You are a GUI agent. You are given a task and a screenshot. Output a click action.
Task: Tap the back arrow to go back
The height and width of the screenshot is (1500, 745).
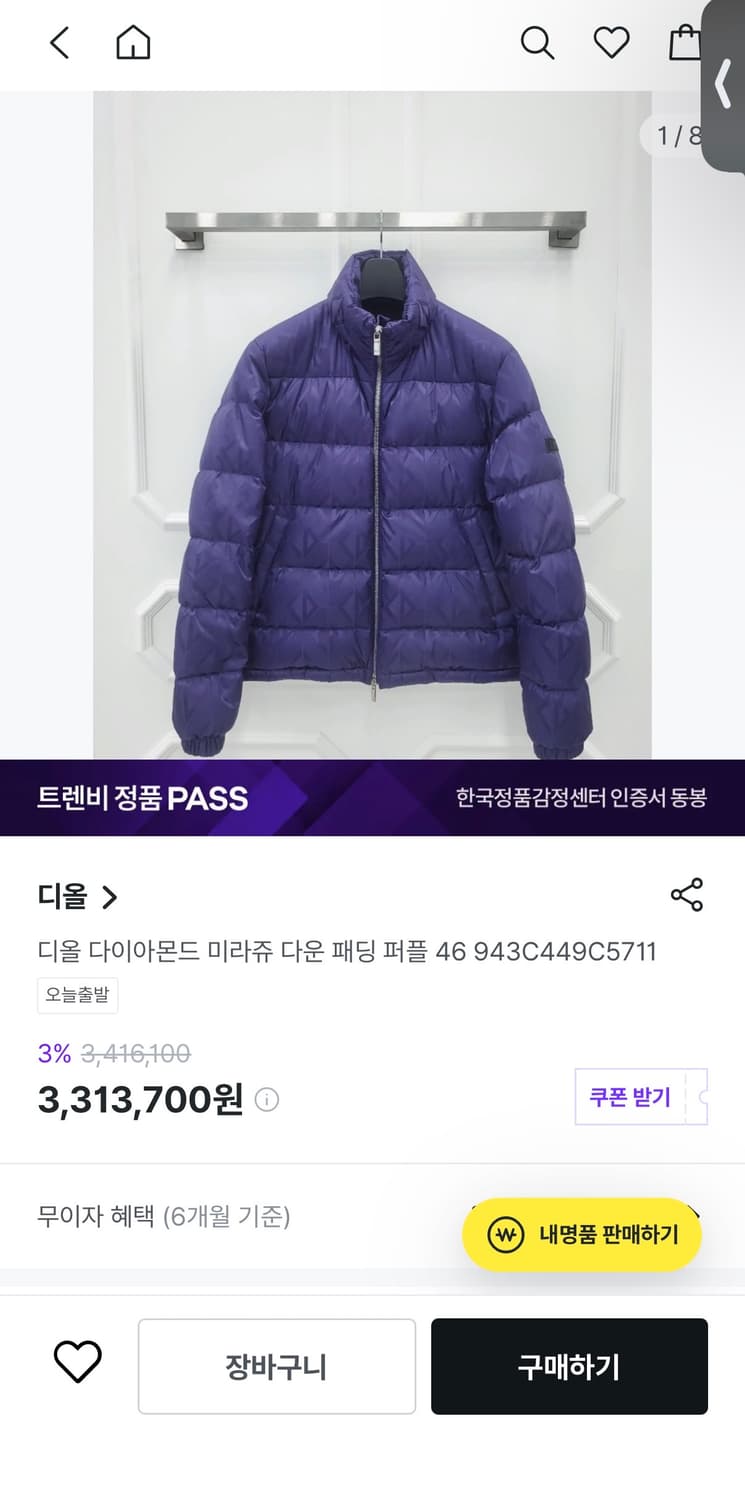[57, 43]
